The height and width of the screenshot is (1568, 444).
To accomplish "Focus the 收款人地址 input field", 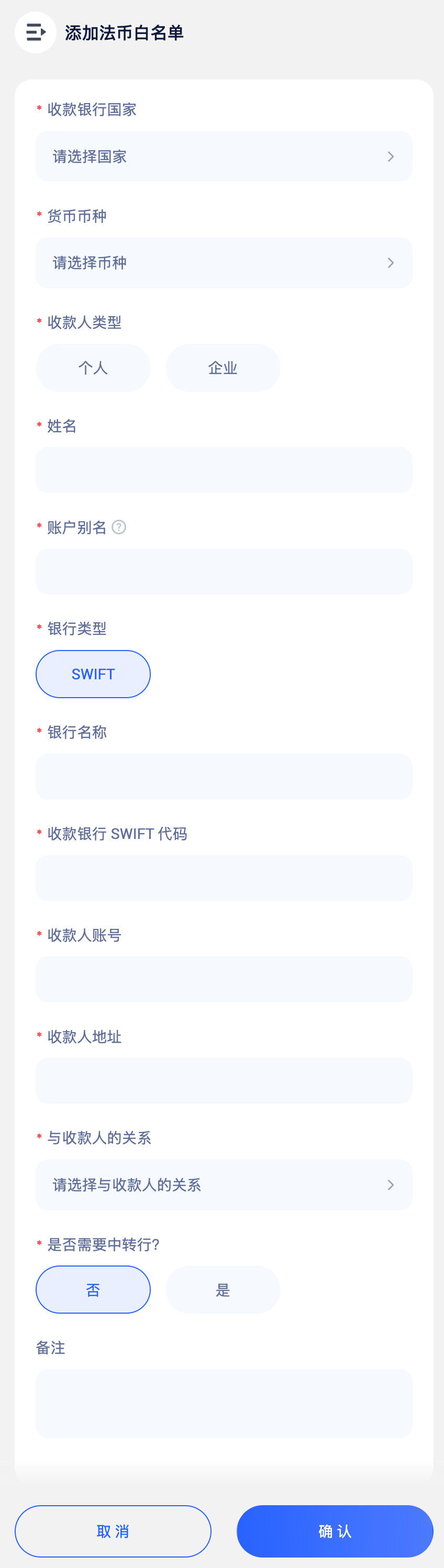I will click(x=224, y=1080).
